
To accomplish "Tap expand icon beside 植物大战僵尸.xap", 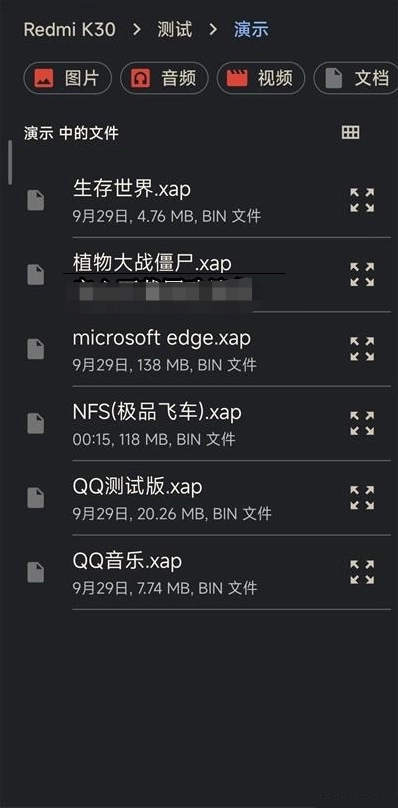I will (x=362, y=275).
